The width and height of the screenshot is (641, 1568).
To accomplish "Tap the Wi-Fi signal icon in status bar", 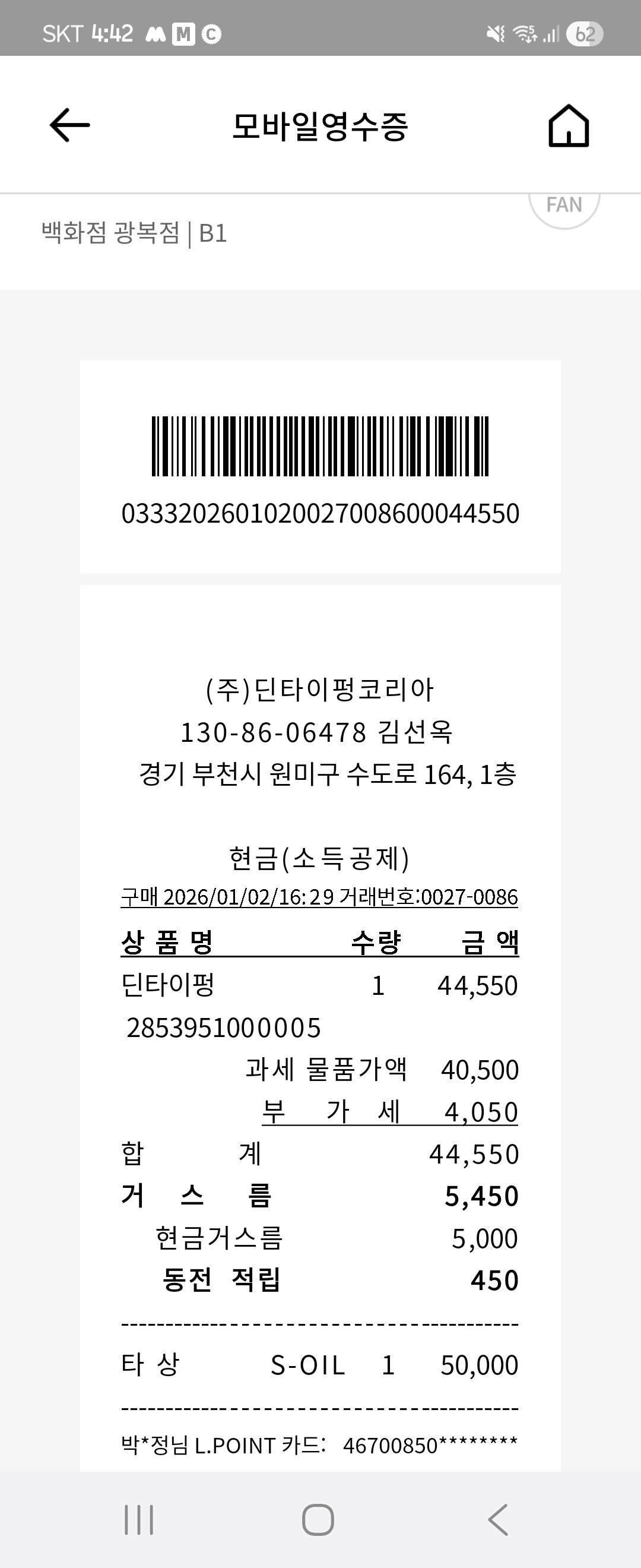I will click(x=525, y=33).
